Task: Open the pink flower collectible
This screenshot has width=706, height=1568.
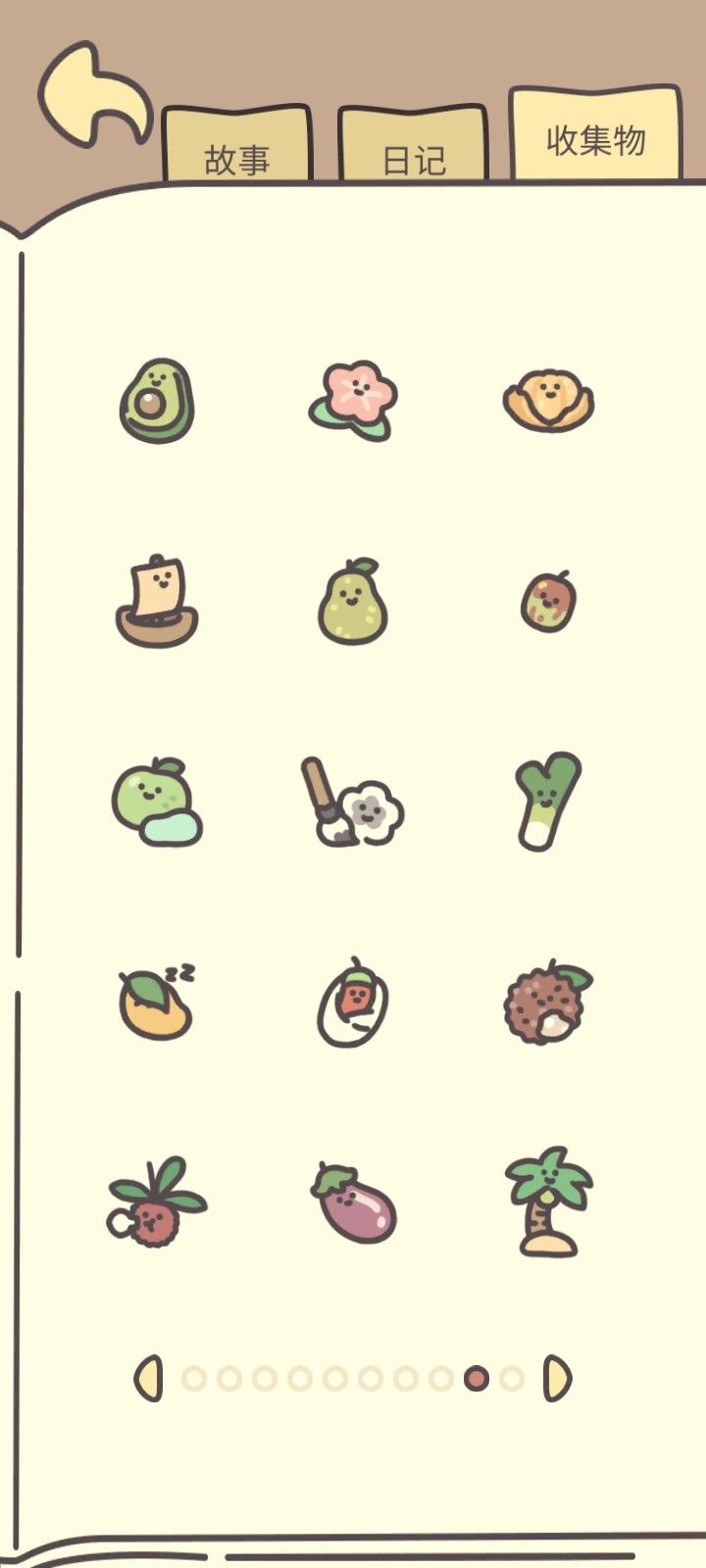Action: point(353,400)
